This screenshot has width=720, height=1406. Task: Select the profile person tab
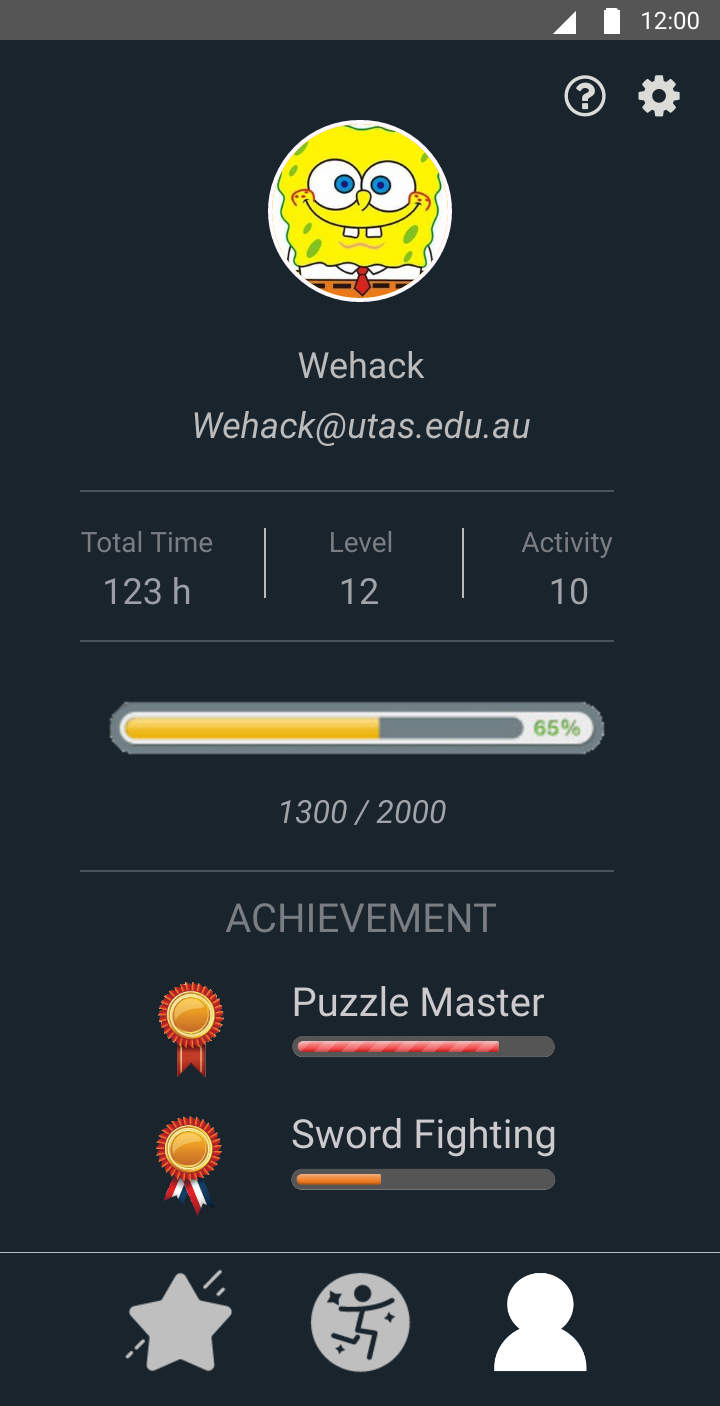540,1321
